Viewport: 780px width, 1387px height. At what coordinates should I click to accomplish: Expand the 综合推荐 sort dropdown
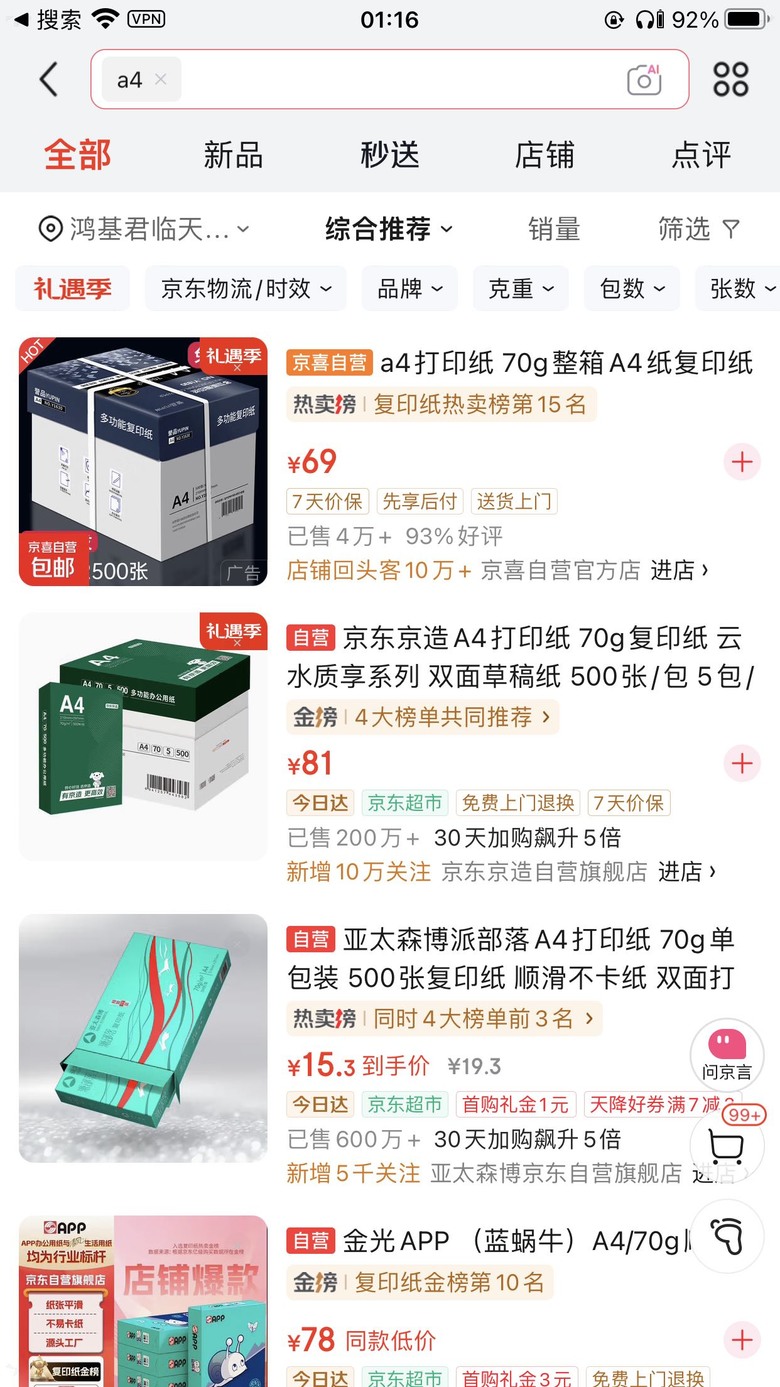[x=388, y=229]
